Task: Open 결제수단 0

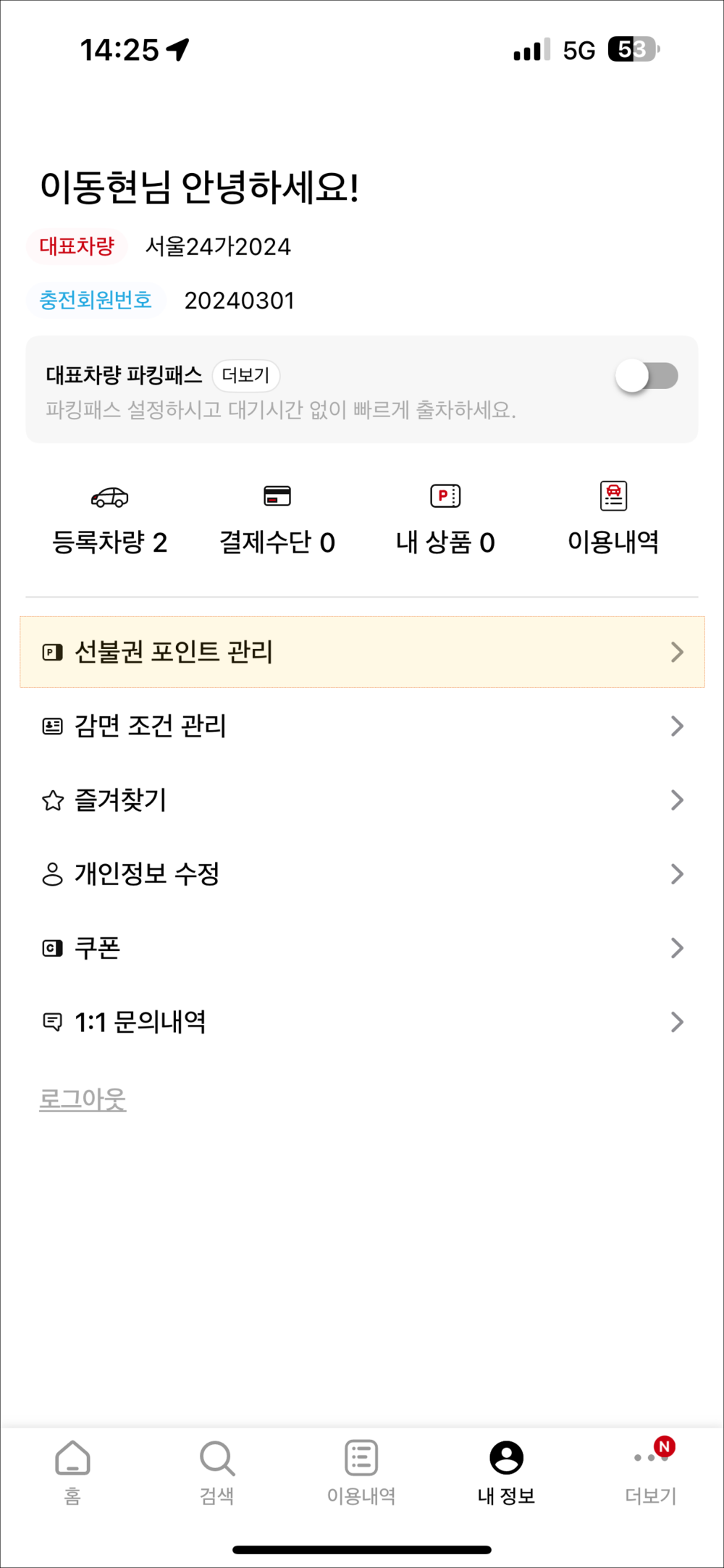Action: click(277, 519)
